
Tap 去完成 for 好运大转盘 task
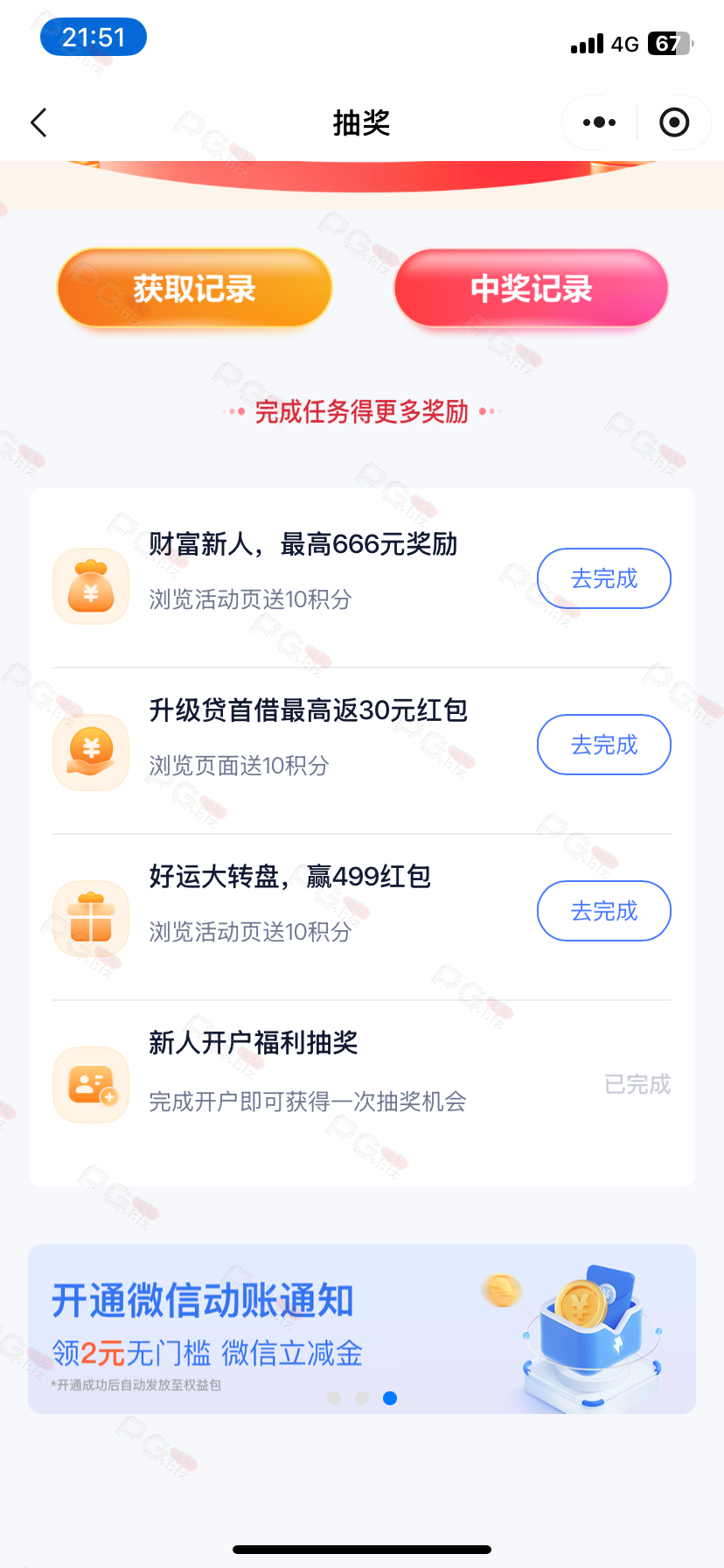point(603,911)
